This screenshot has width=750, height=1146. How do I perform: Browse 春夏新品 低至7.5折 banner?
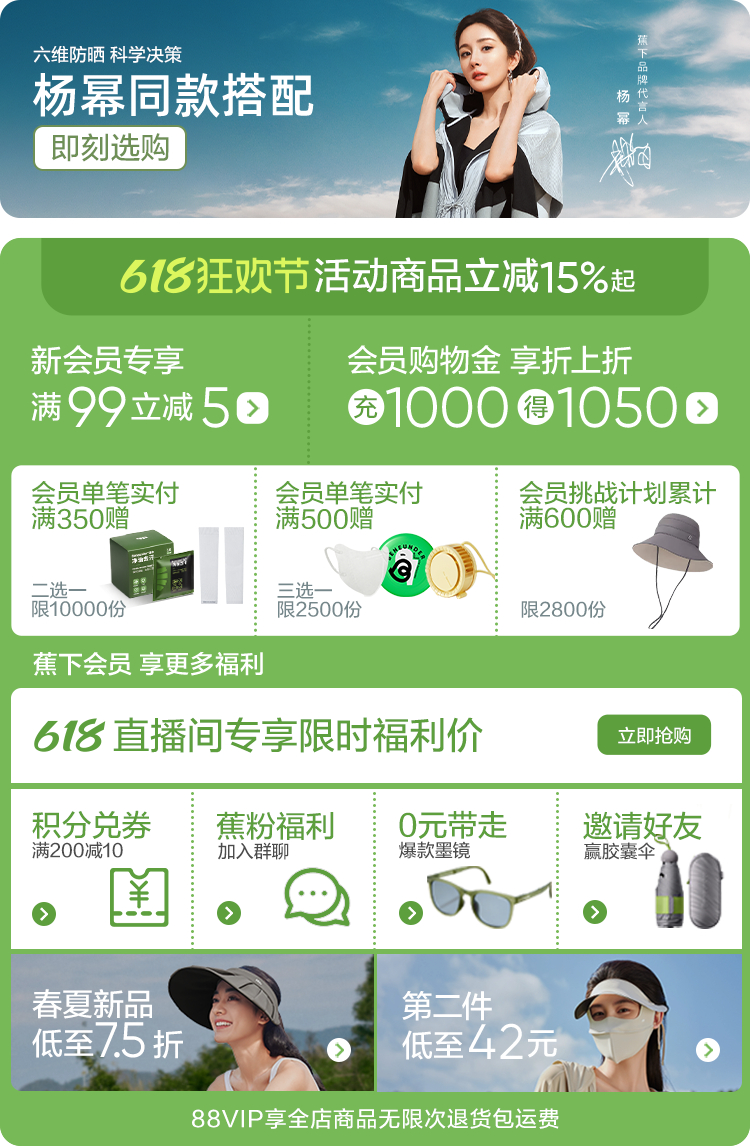191,1023
